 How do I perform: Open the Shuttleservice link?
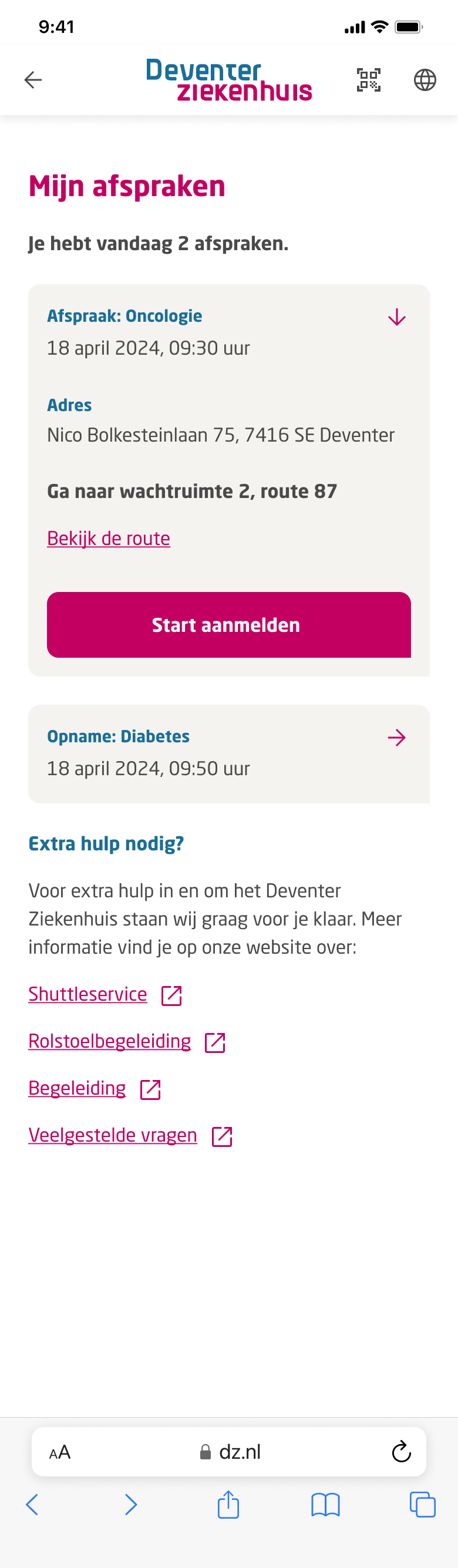tap(87, 994)
